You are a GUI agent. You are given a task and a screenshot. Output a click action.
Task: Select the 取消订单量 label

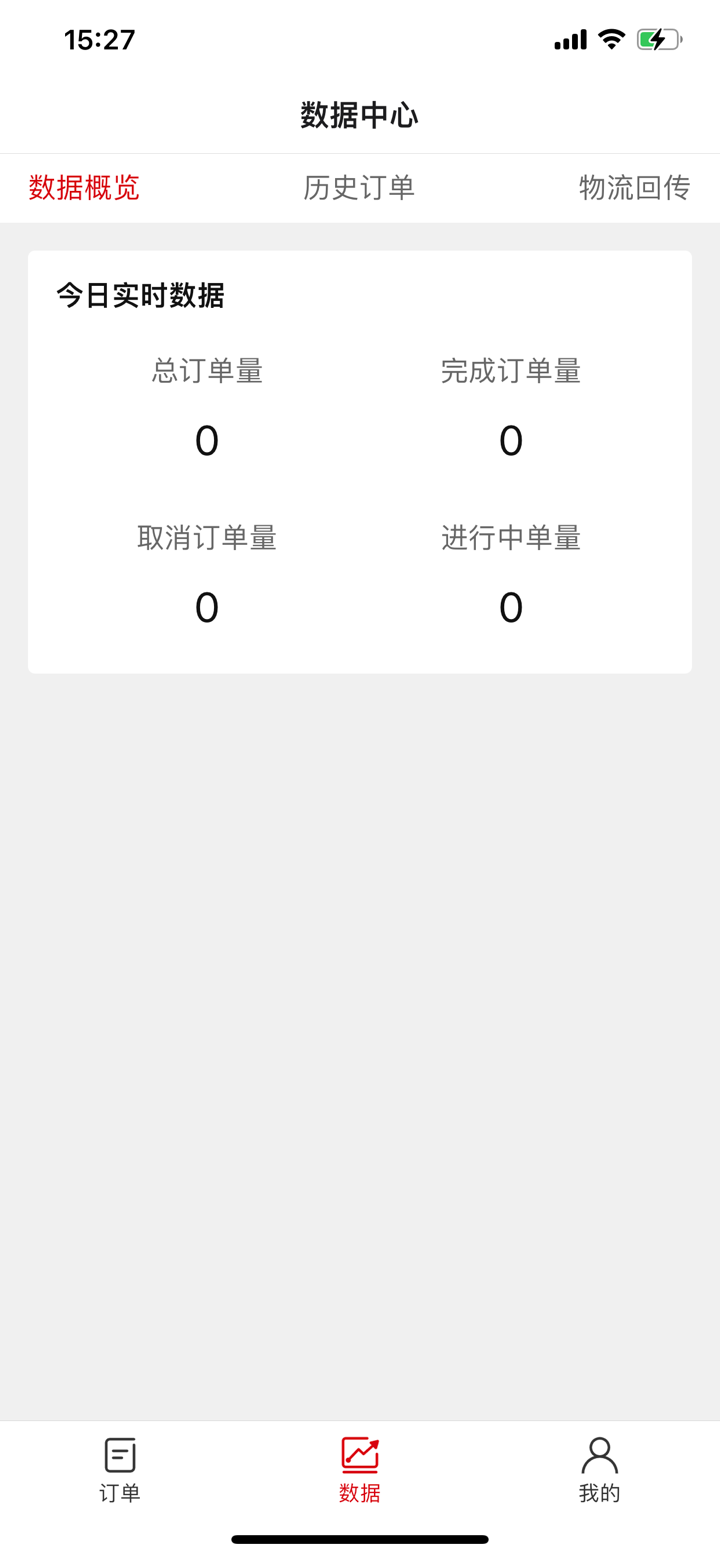pos(206,537)
